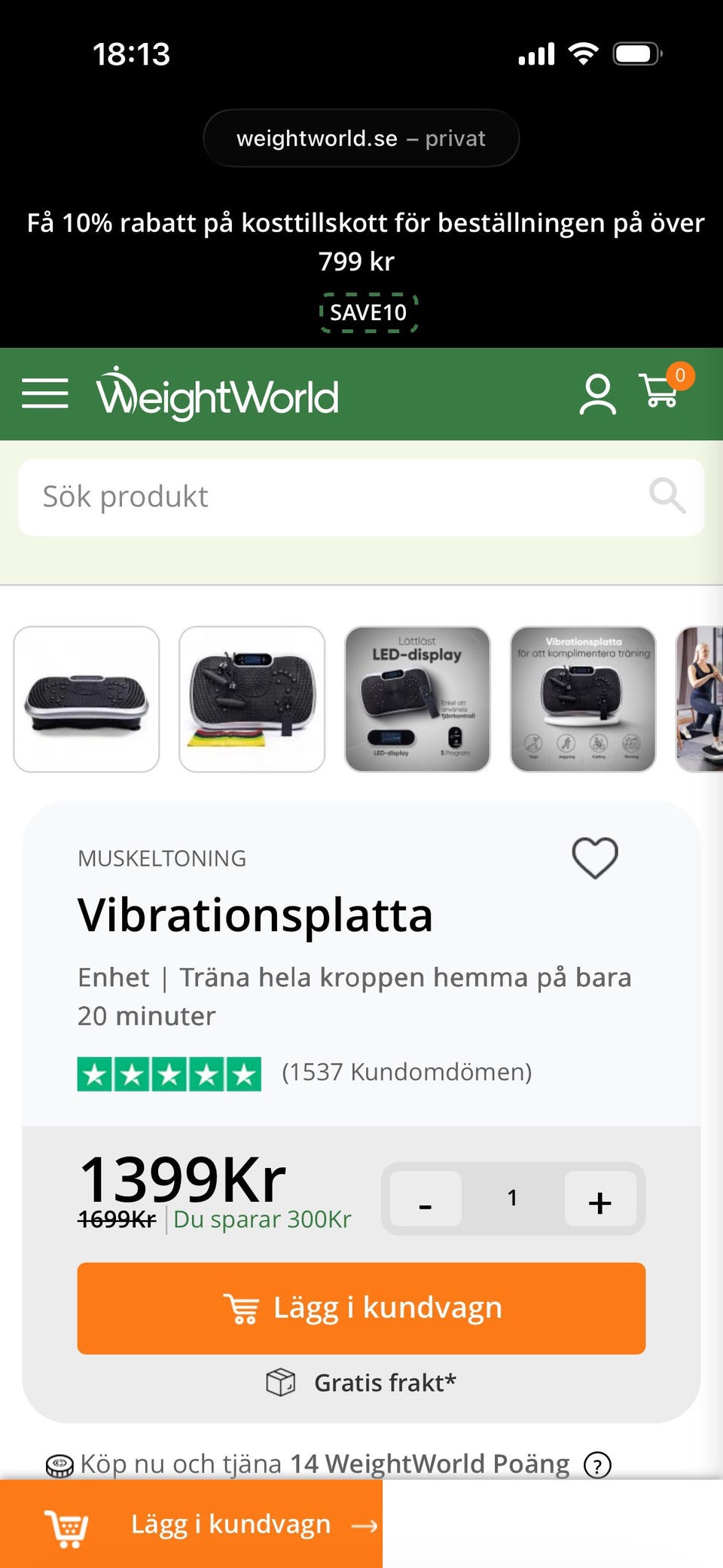Screen dimensions: 723x1568
Task: Add product to wishlist via heart icon
Action: pos(596,858)
